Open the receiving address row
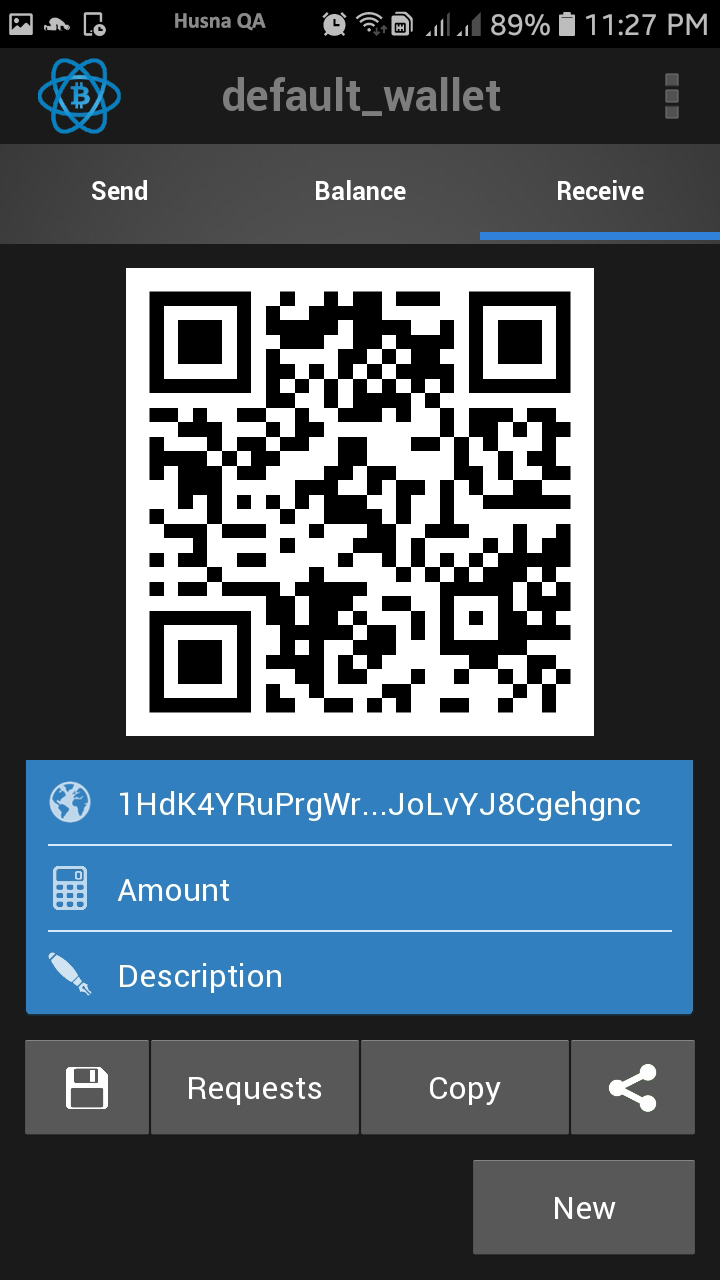 click(378, 804)
